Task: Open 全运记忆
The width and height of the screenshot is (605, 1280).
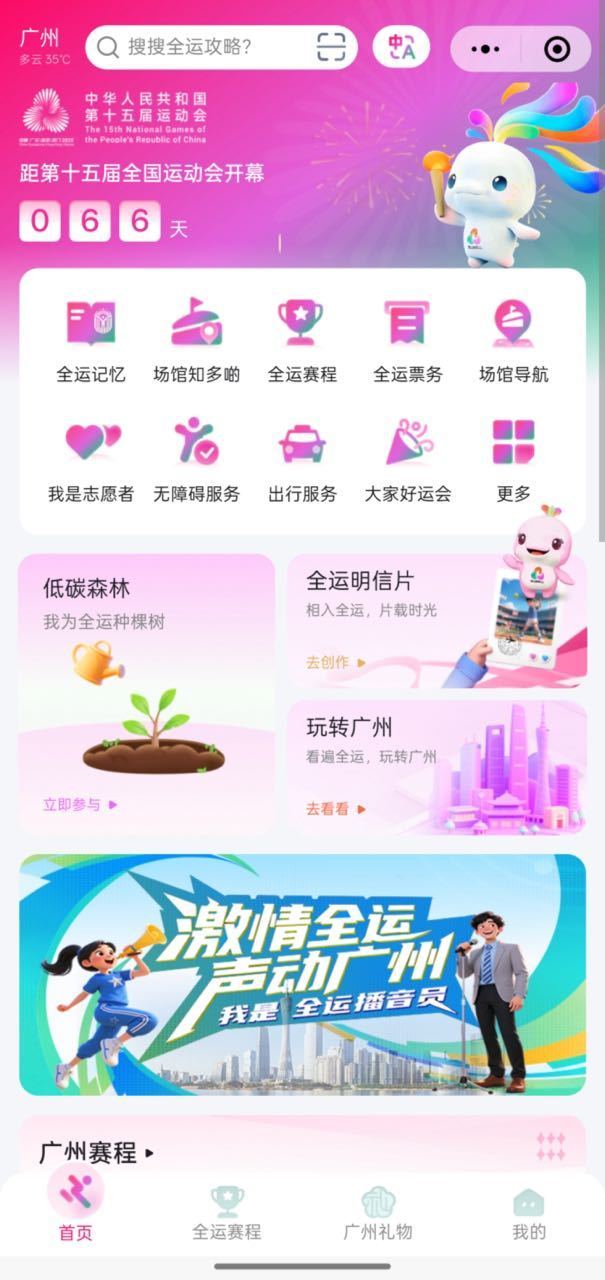Action: tap(91, 342)
